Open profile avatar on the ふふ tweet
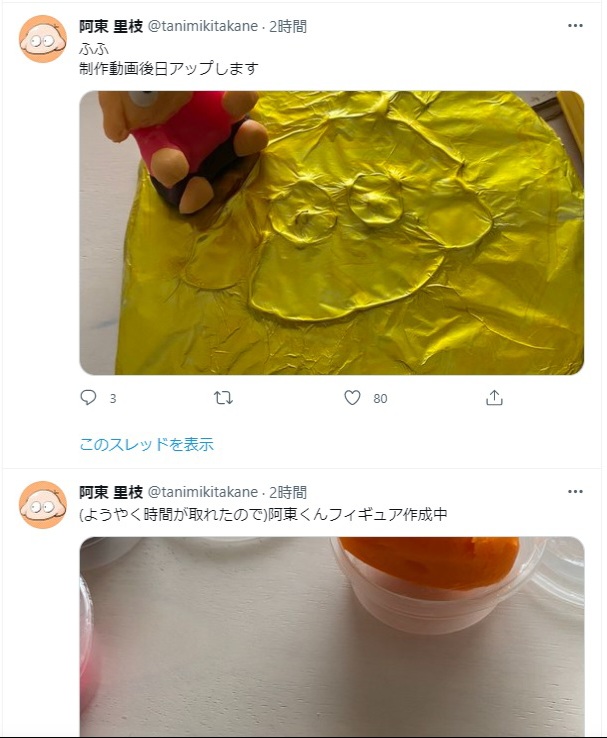 [43, 39]
